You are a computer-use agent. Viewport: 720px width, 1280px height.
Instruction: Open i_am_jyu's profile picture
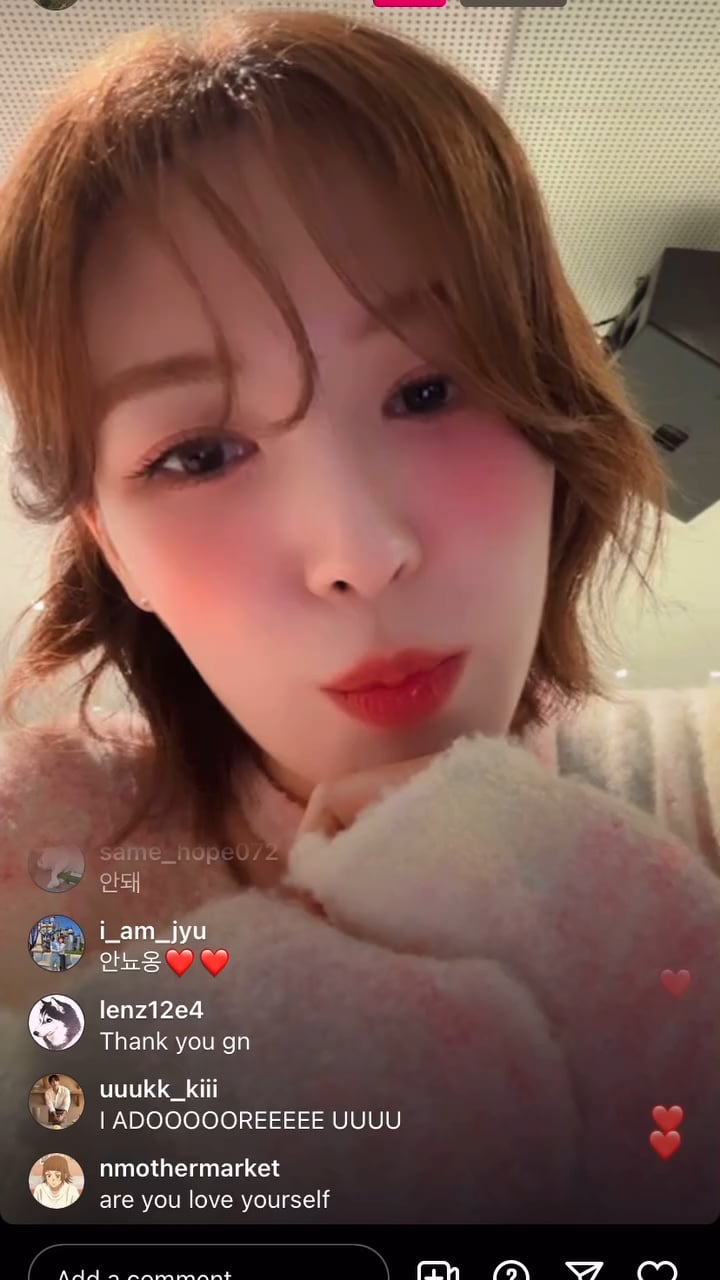pos(56,943)
